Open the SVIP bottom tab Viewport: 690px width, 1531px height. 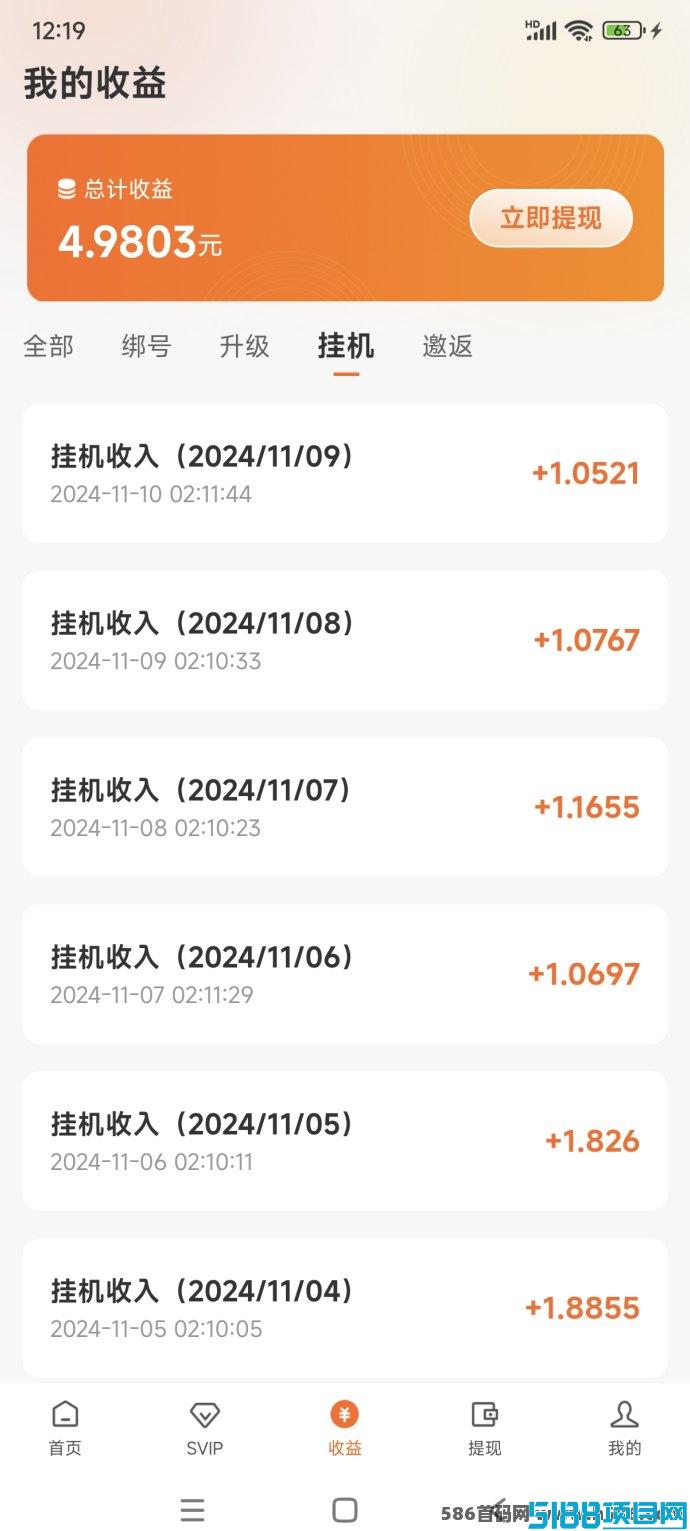pyautogui.click(x=205, y=1428)
